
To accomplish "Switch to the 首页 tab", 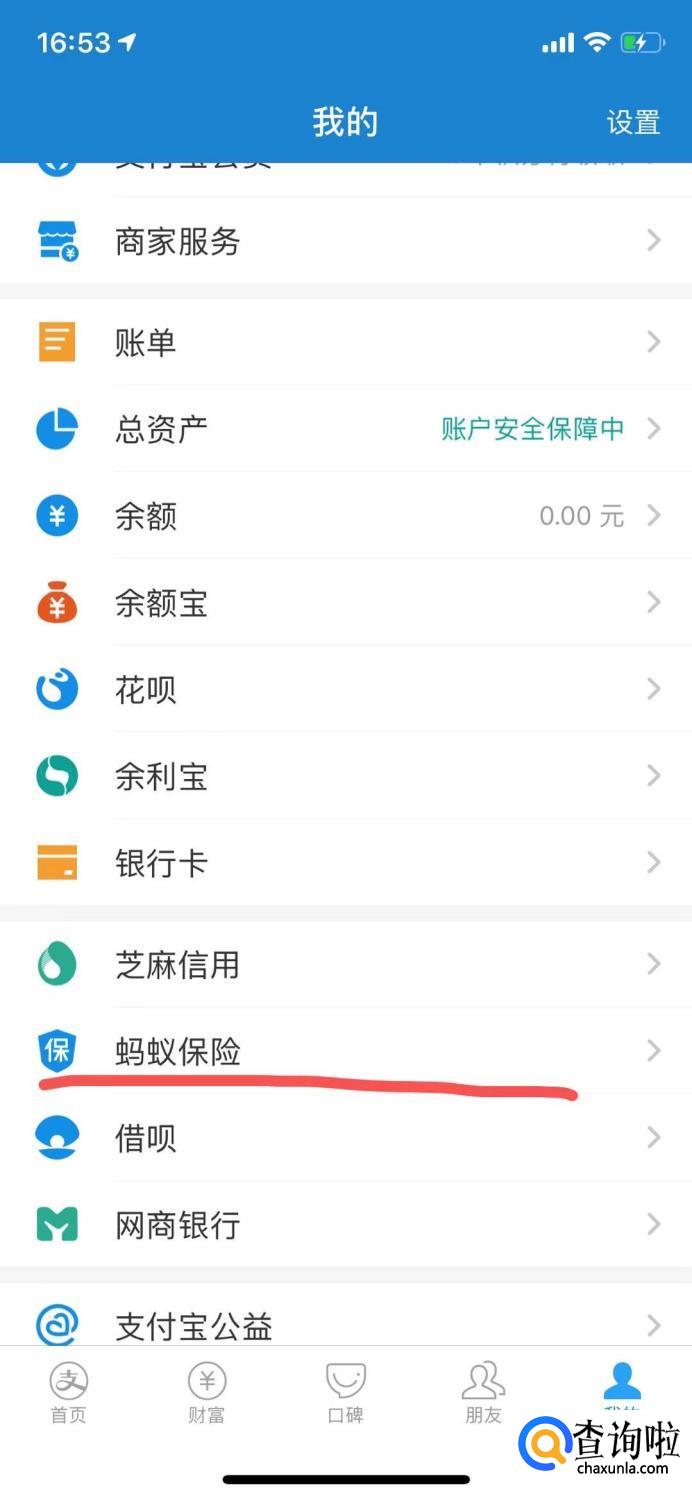I will pos(69,1393).
